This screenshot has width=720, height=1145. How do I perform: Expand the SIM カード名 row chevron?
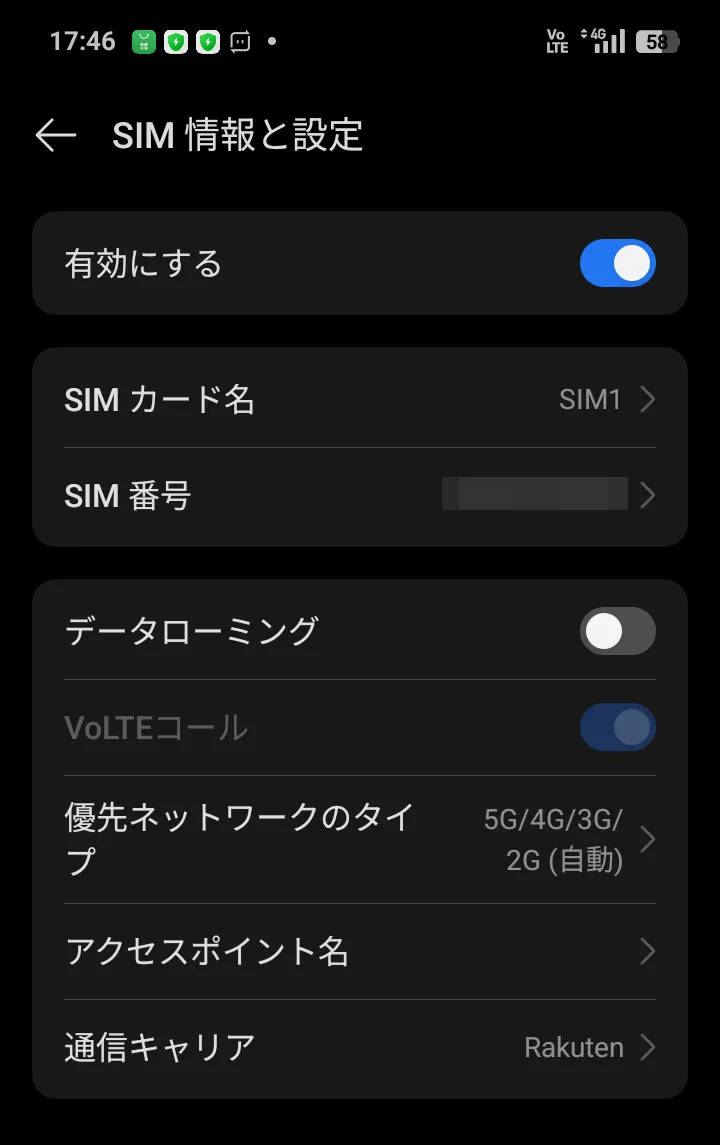[x=648, y=399]
